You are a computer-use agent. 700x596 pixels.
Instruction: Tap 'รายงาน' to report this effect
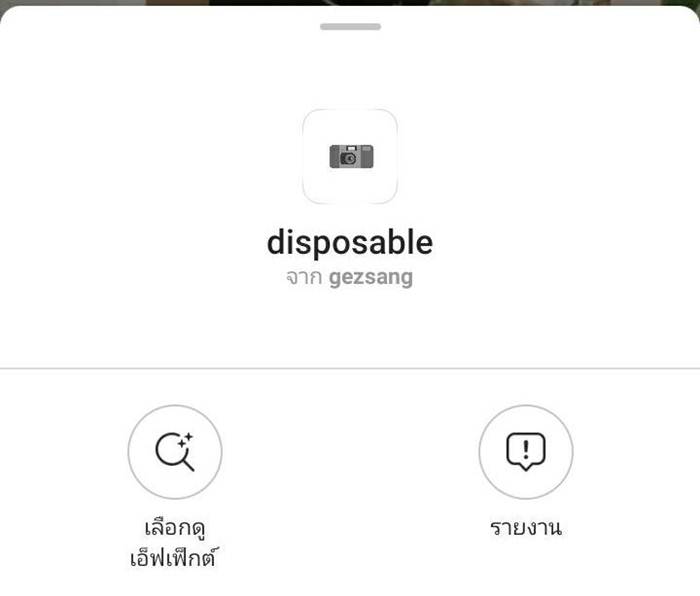[525, 453]
